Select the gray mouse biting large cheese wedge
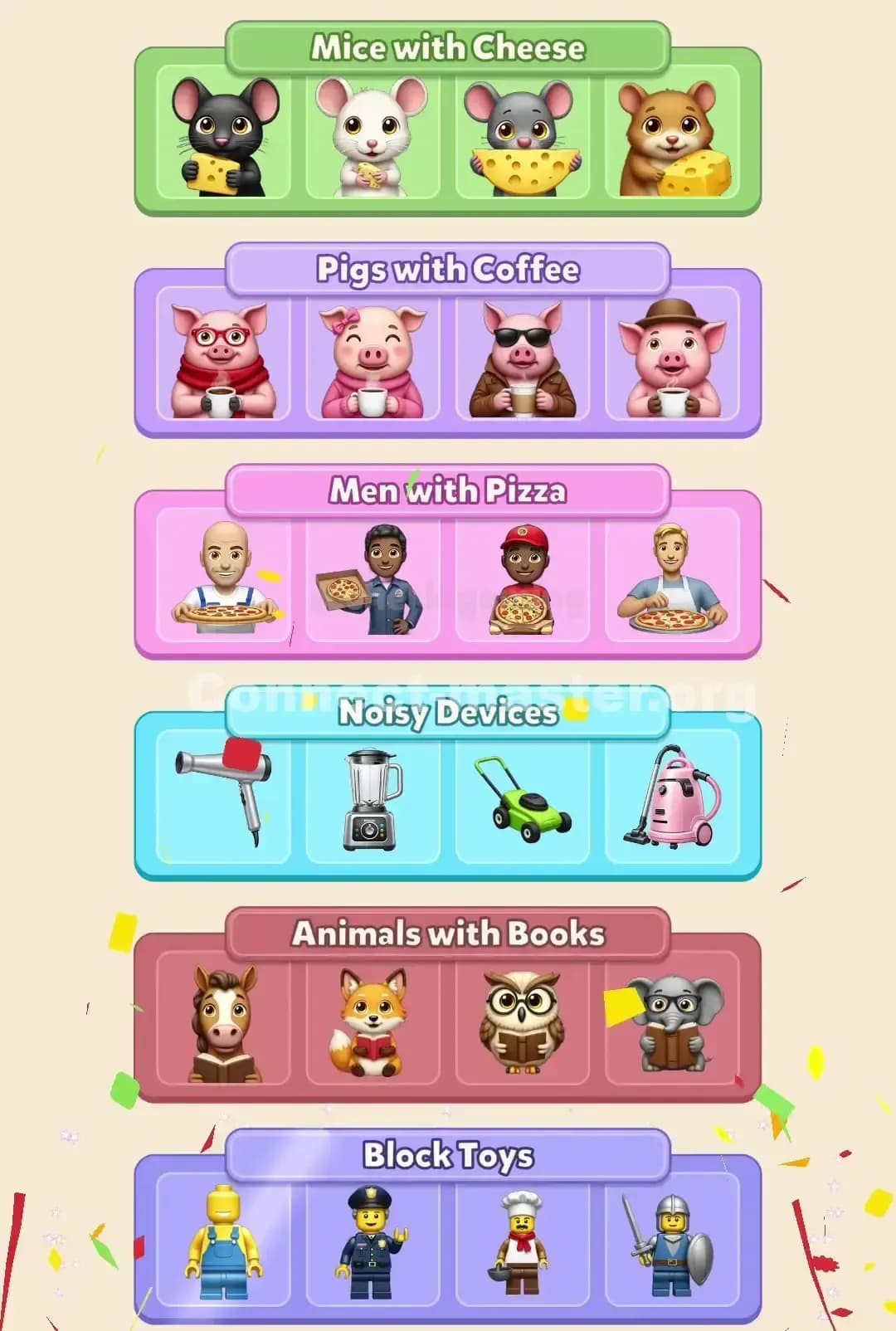This screenshot has height=1331, width=896. (x=523, y=137)
